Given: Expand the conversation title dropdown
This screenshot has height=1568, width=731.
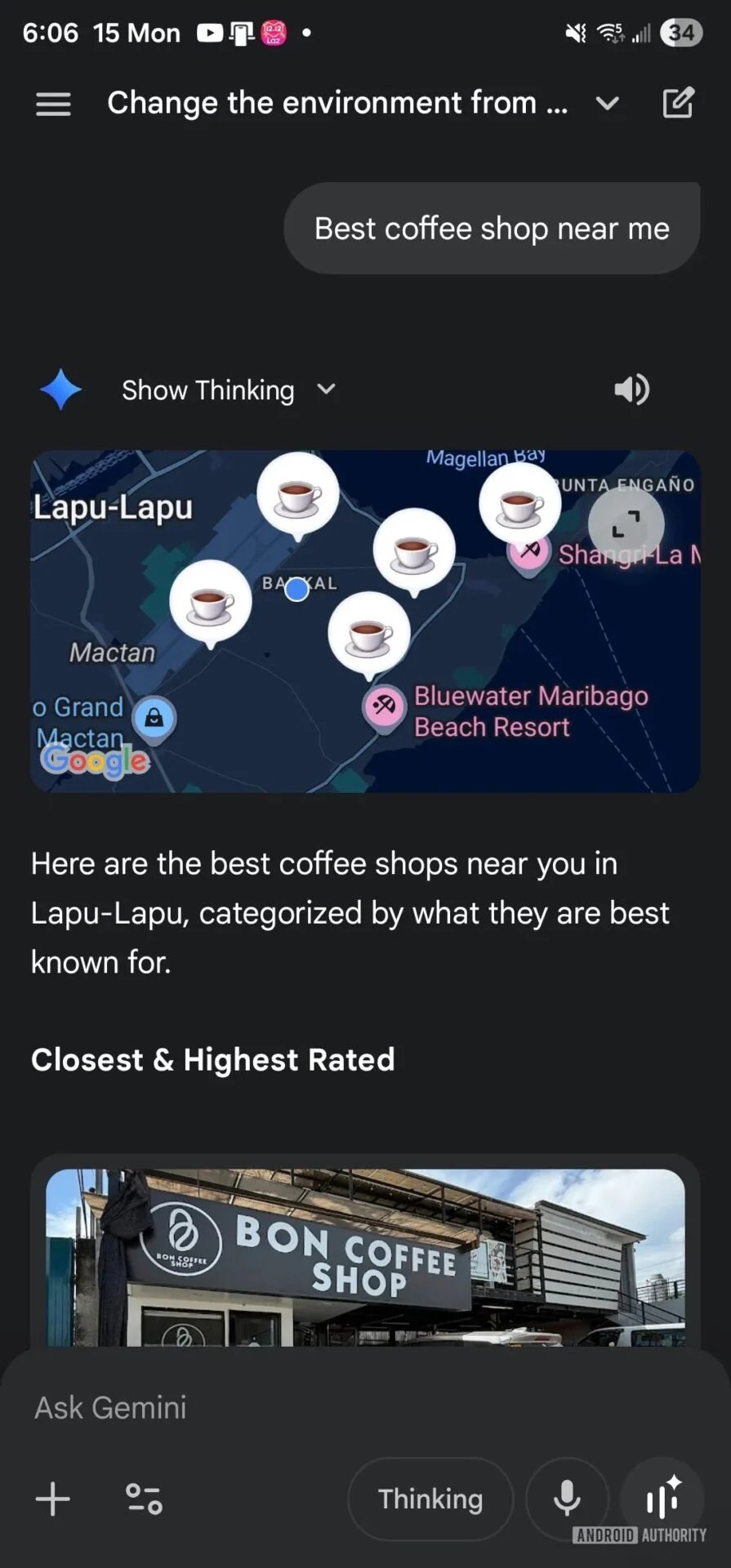Looking at the screenshot, I should [x=607, y=104].
